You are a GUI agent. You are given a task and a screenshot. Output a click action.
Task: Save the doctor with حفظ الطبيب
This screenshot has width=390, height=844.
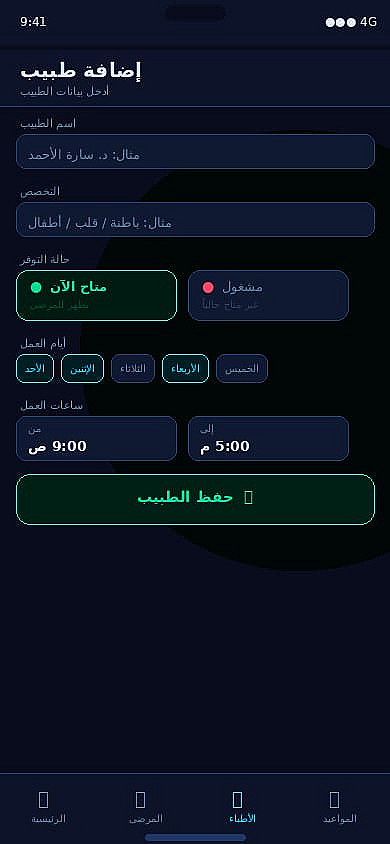click(195, 500)
